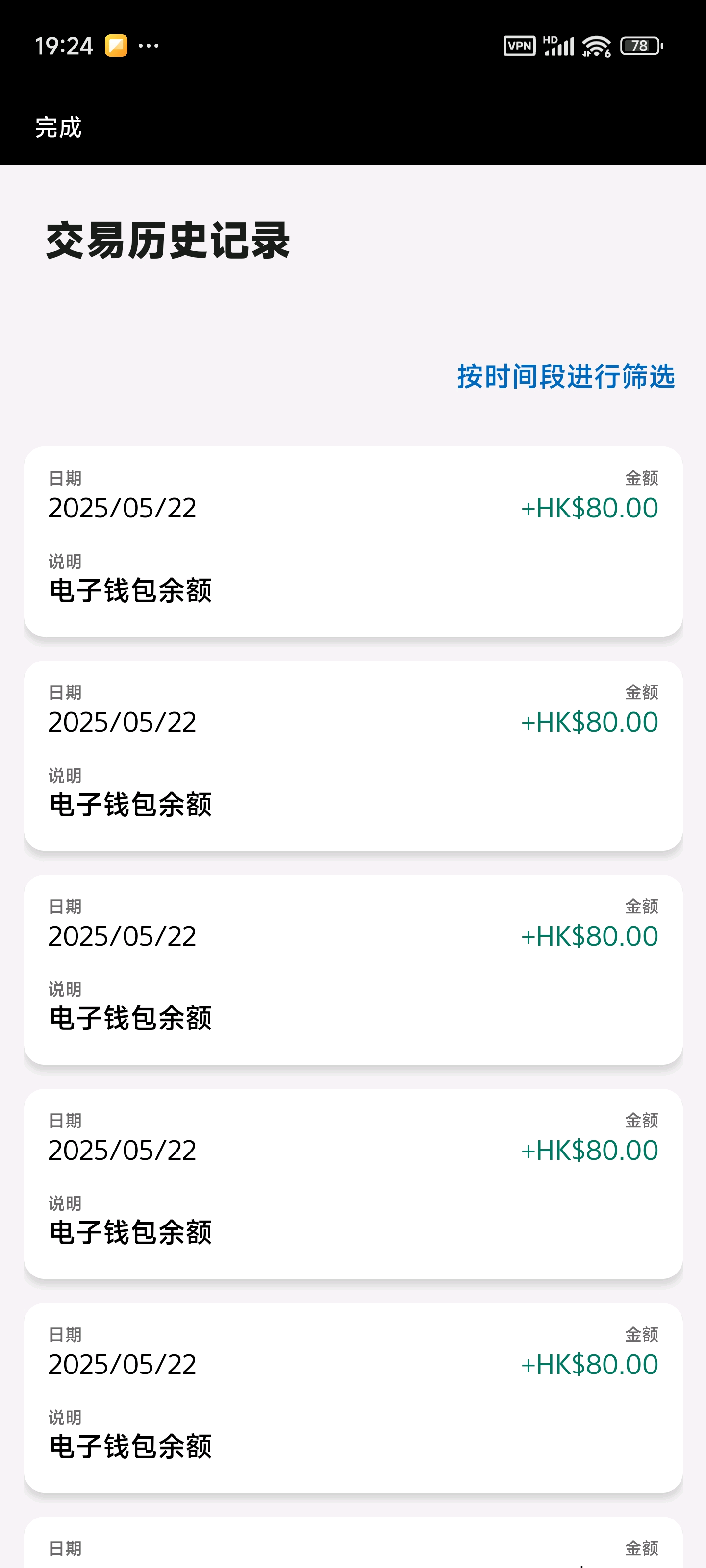
Task: Tap 完成 to close transaction history
Action: [x=58, y=127]
